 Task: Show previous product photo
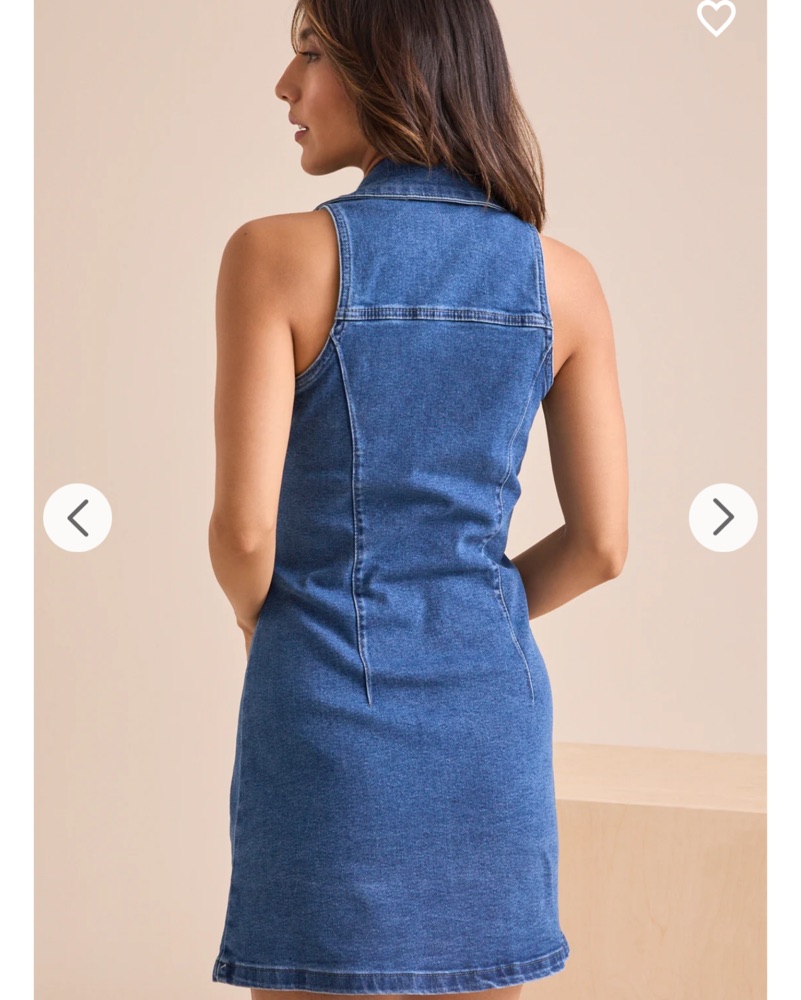tap(78, 517)
